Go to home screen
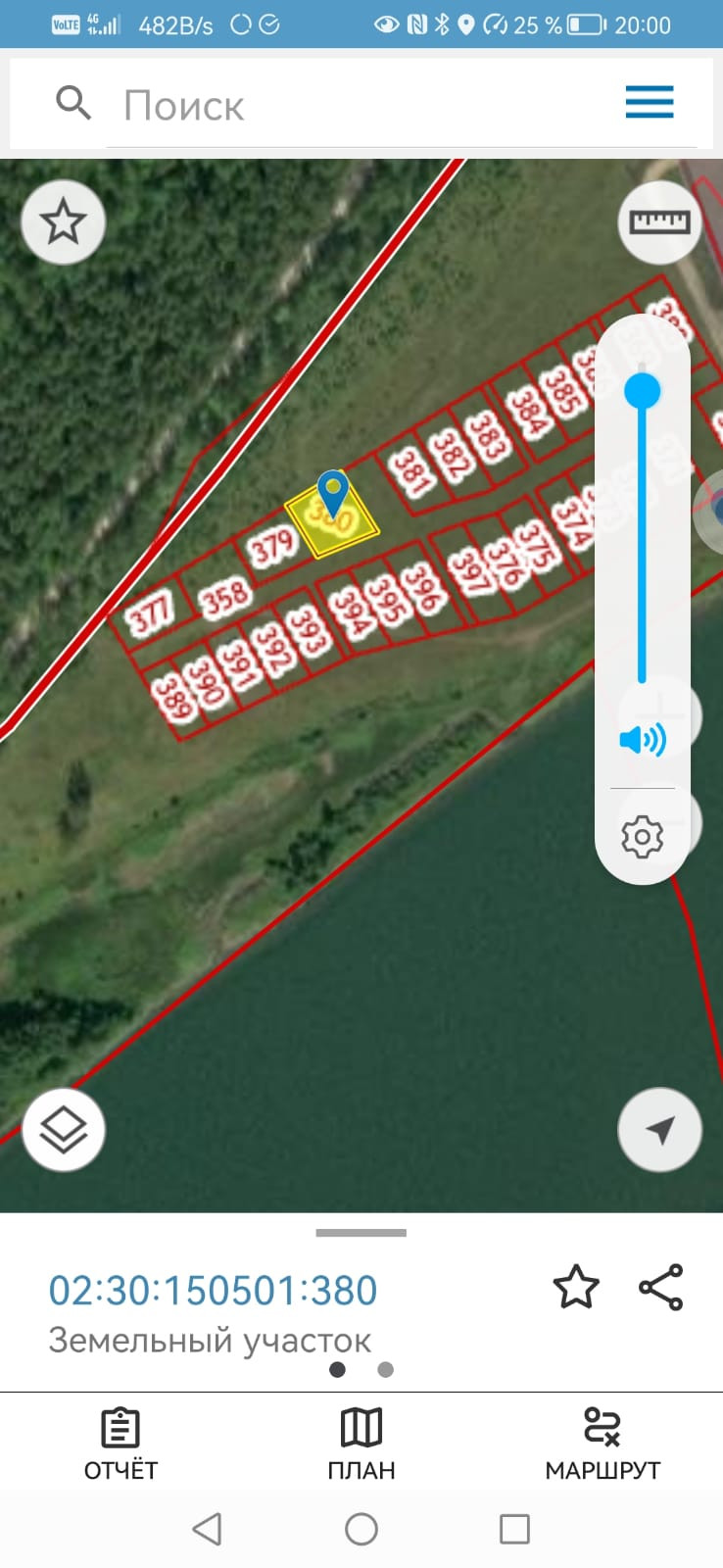 click(x=361, y=1529)
